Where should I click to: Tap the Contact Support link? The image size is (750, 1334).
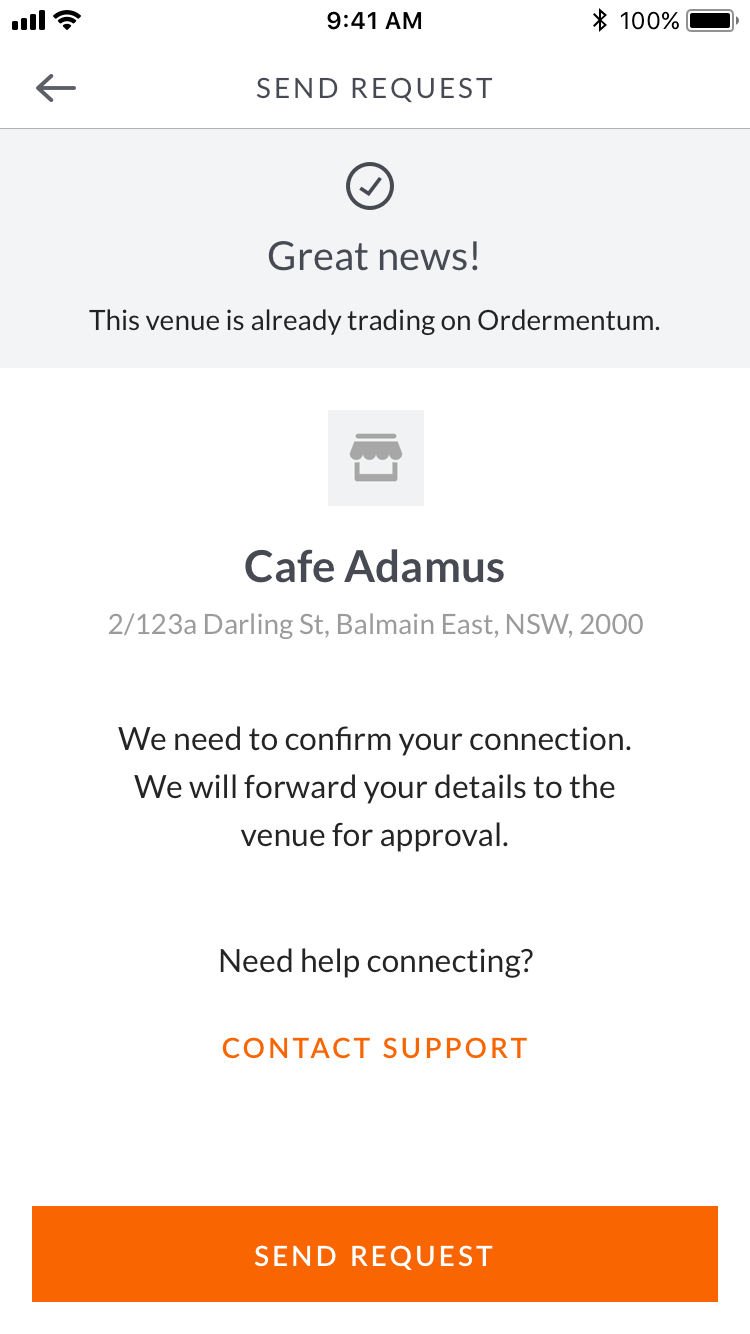(x=374, y=1048)
